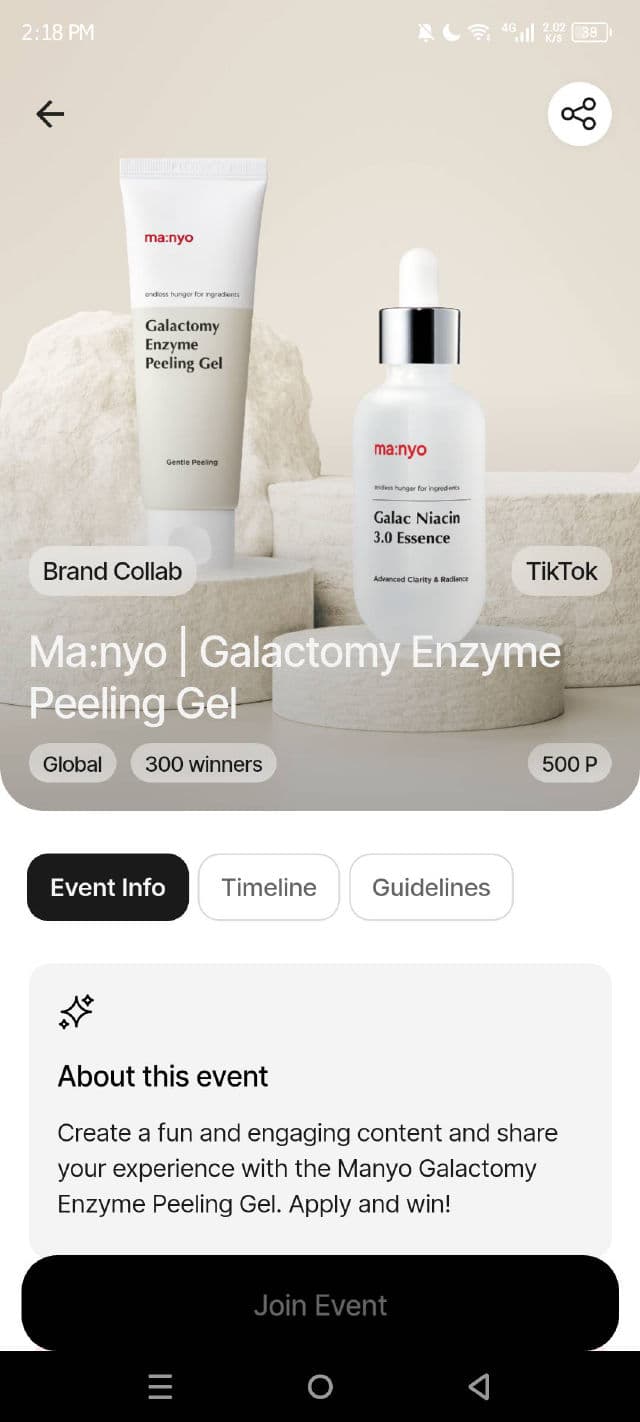Switch to the Timeline tab
Image resolution: width=640 pixels, height=1422 pixels.
point(268,887)
